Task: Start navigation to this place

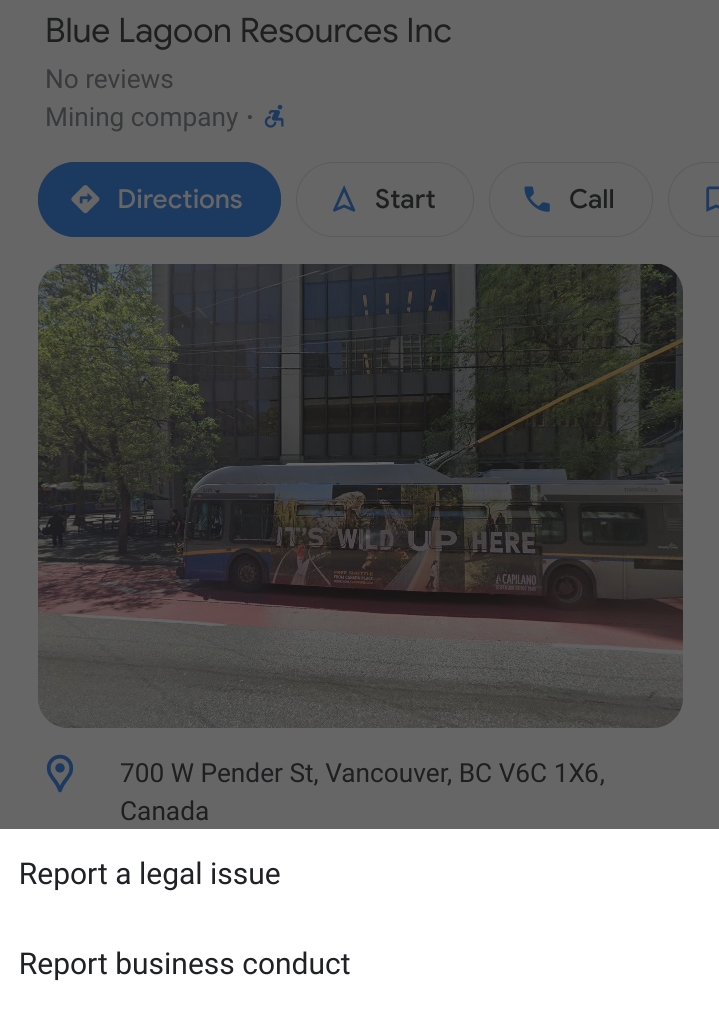Action: (x=384, y=199)
